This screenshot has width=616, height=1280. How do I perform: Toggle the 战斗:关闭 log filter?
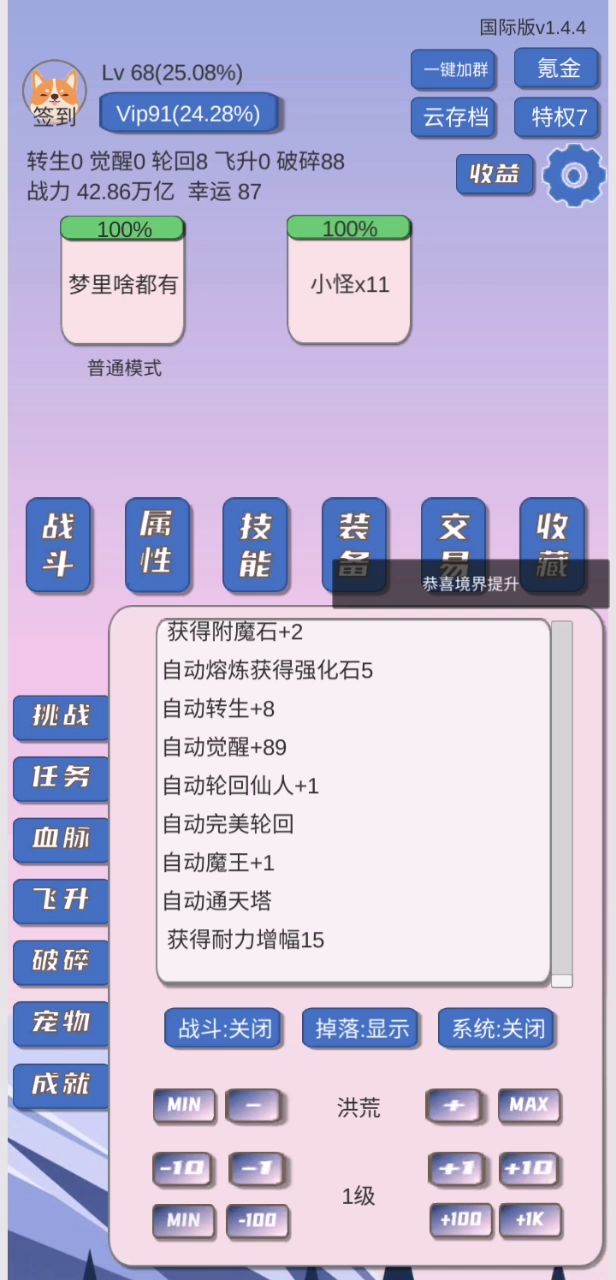224,1029
